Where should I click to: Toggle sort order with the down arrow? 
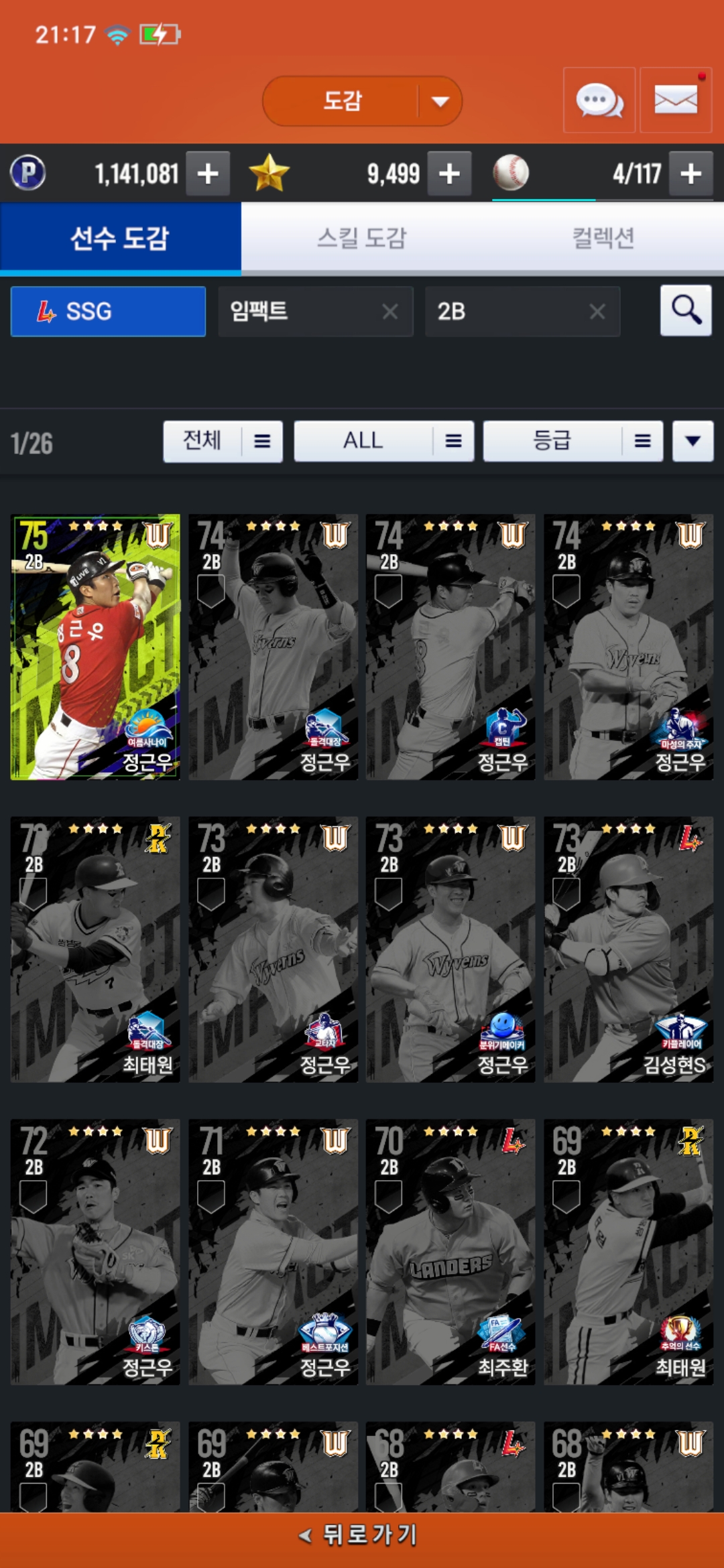[x=692, y=441]
